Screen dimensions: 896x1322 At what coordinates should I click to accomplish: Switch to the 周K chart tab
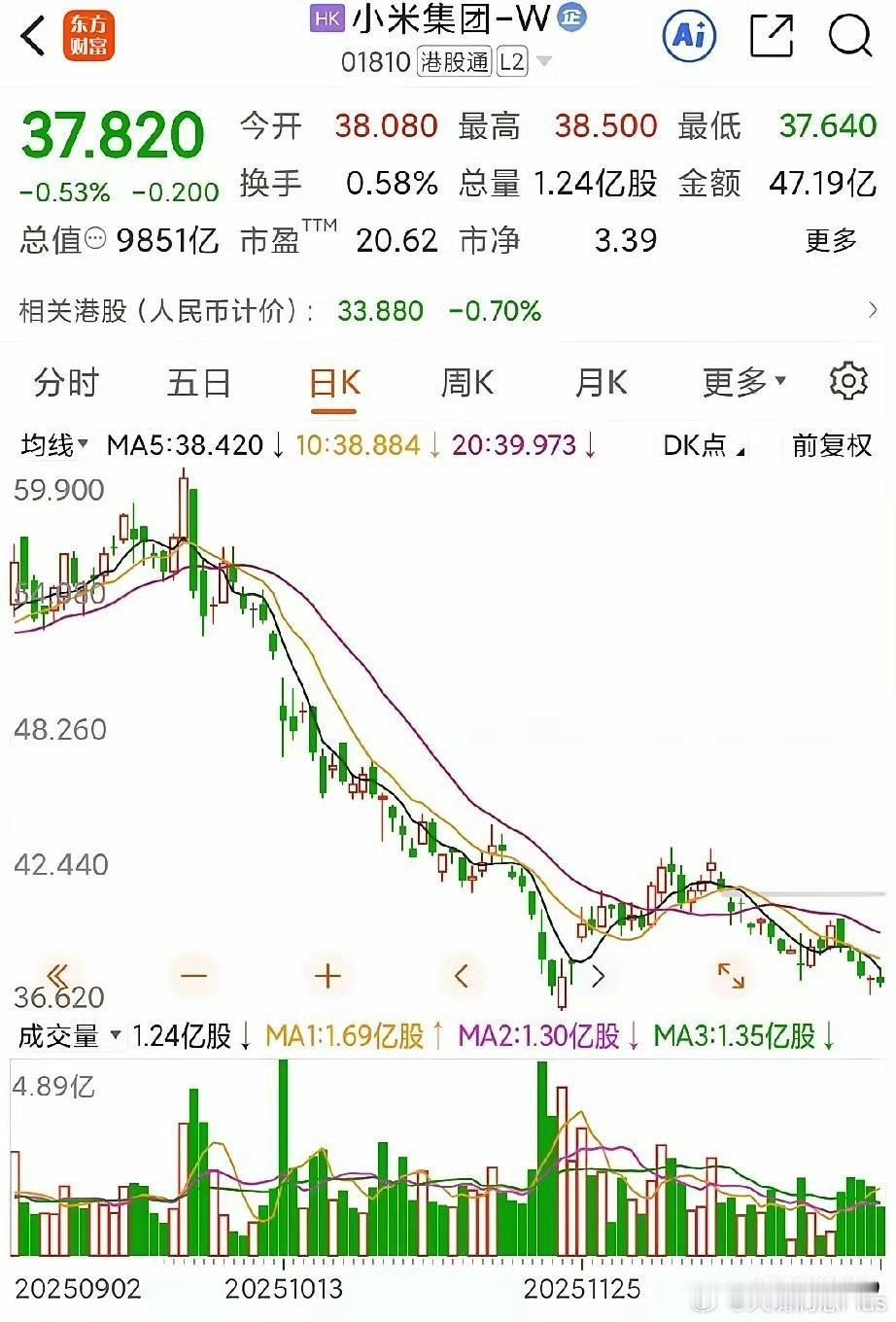click(x=467, y=383)
